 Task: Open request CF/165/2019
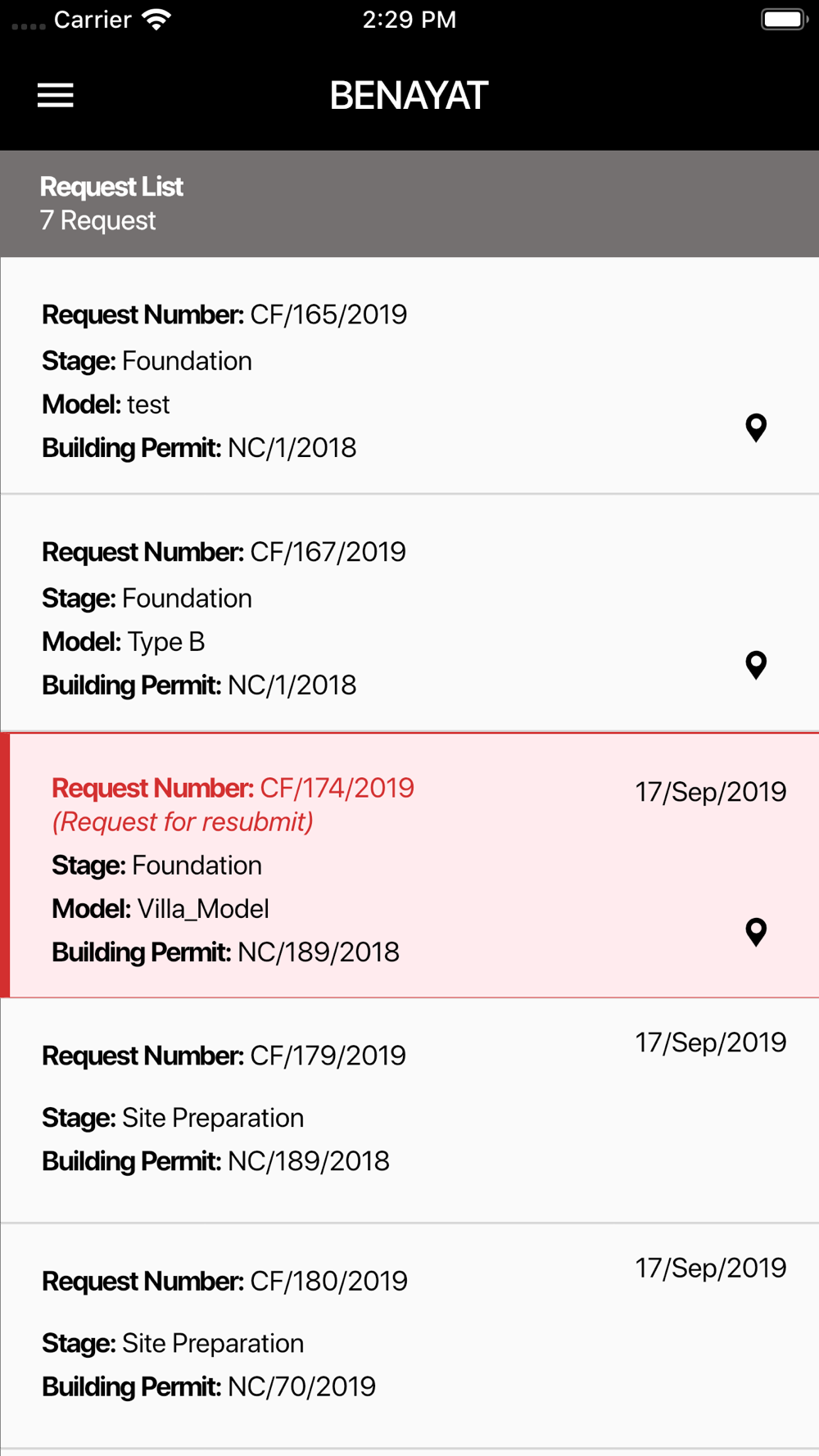[x=409, y=376]
